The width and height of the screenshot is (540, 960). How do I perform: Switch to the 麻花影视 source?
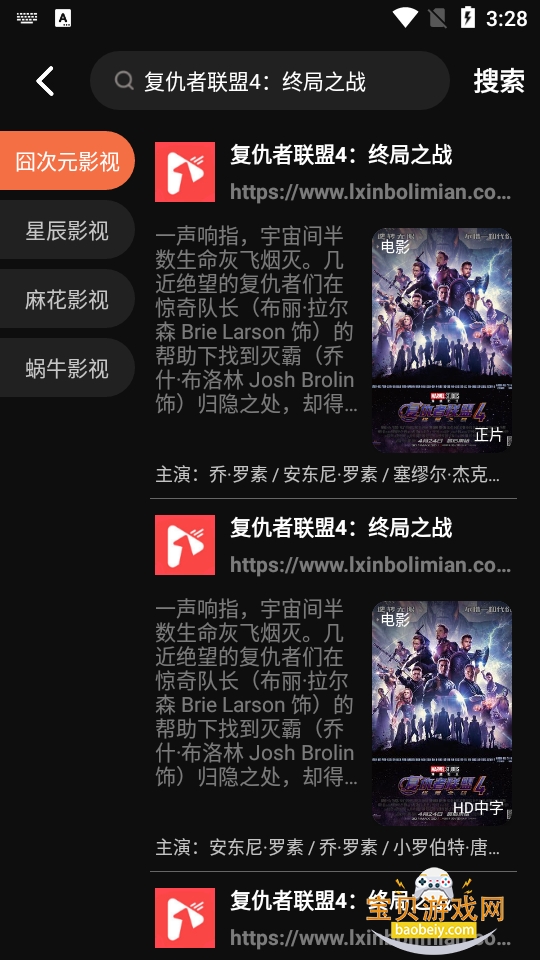point(67,299)
